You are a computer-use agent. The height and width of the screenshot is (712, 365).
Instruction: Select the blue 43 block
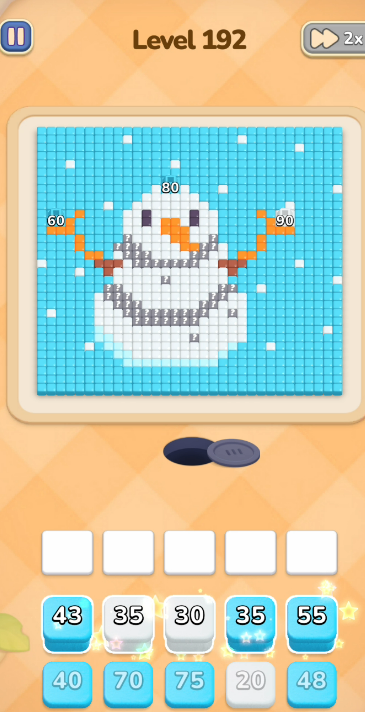(x=68, y=623)
